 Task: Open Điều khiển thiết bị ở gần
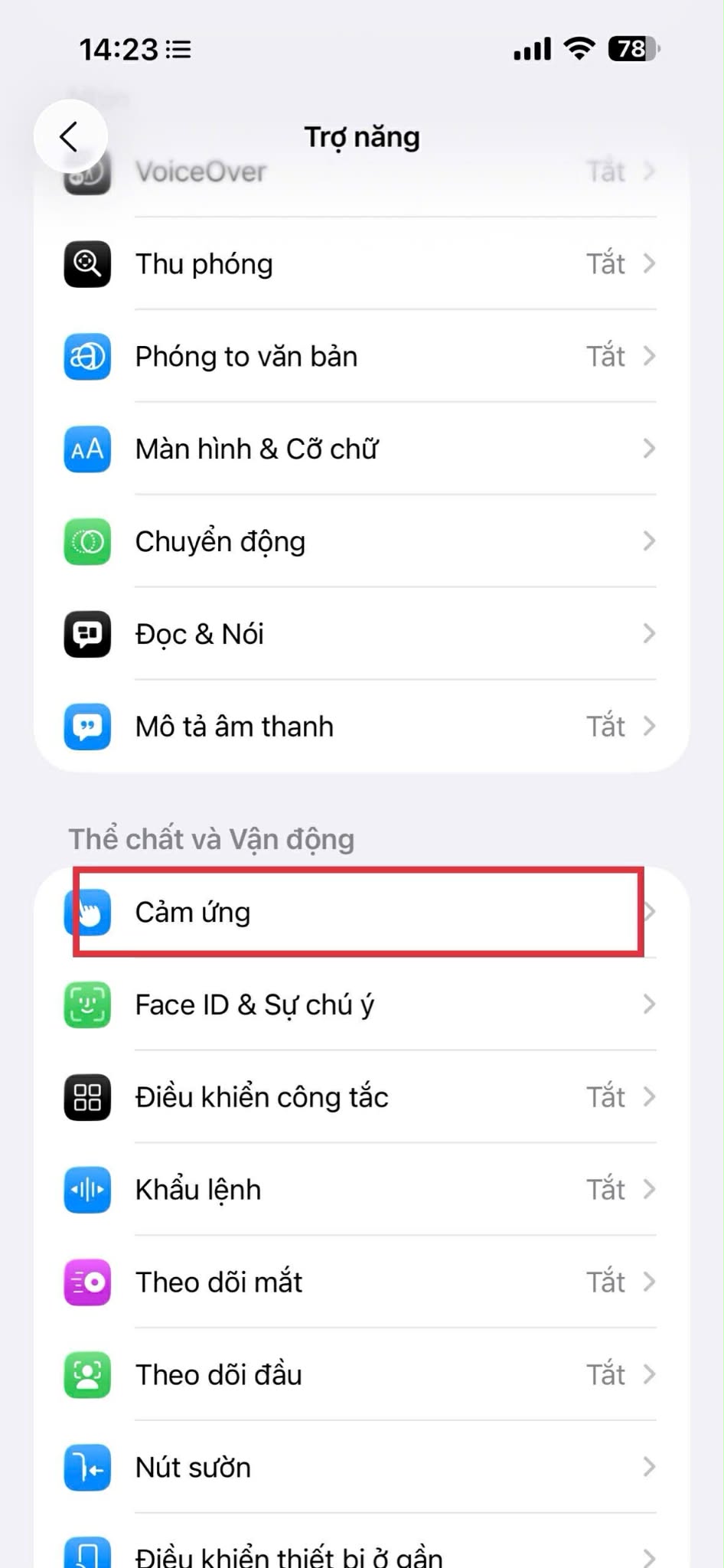click(360, 1554)
